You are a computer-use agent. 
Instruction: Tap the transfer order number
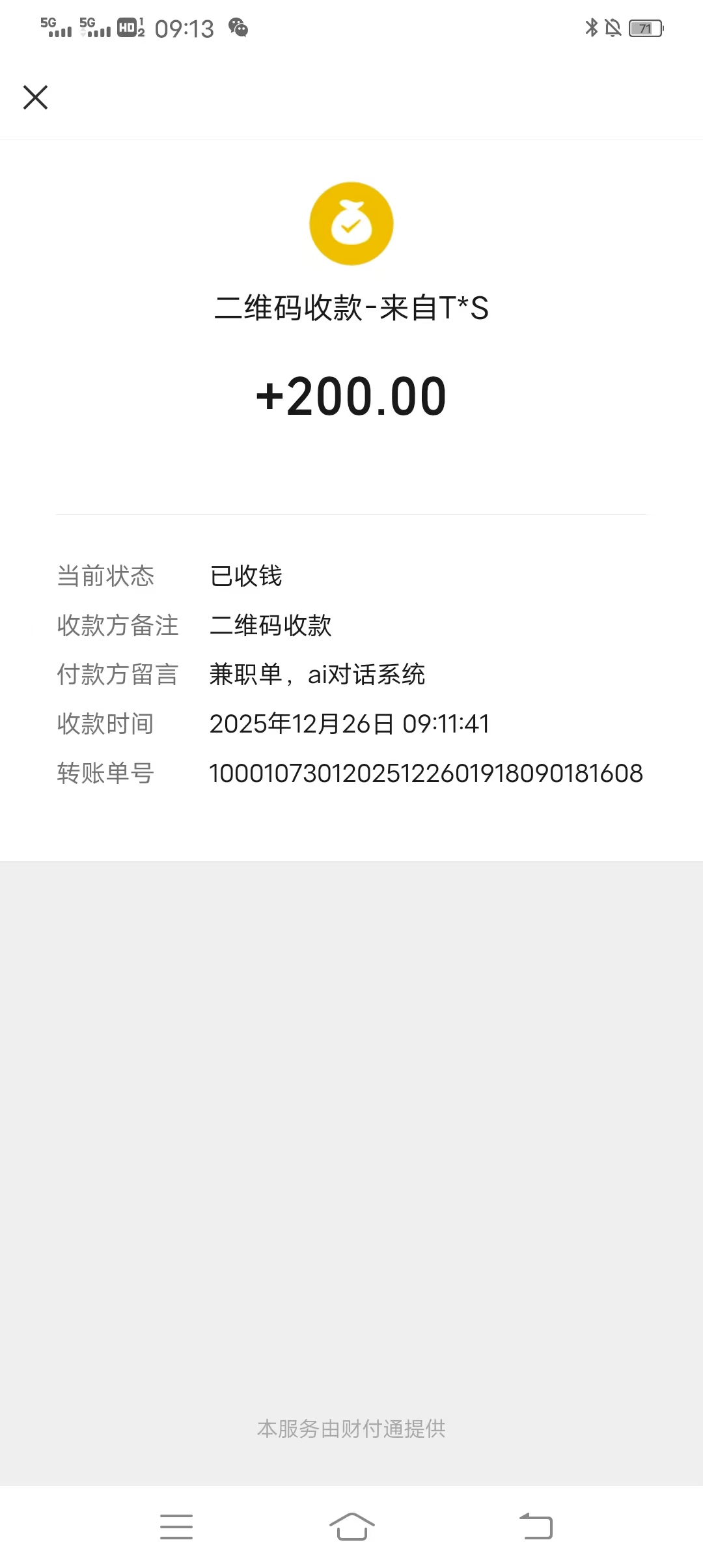424,772
